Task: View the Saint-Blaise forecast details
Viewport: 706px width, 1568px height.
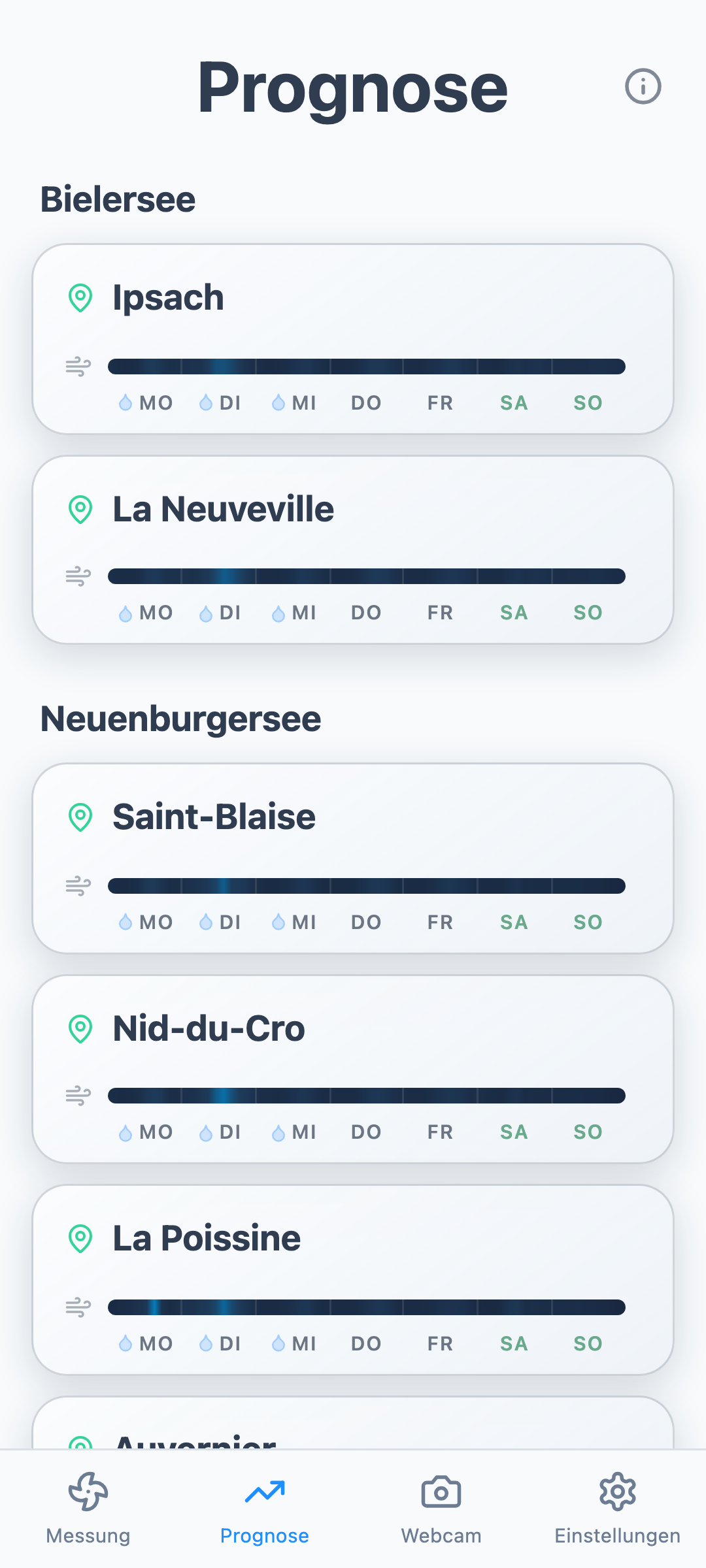Action: pyautogui.click(x=353, y=858)
